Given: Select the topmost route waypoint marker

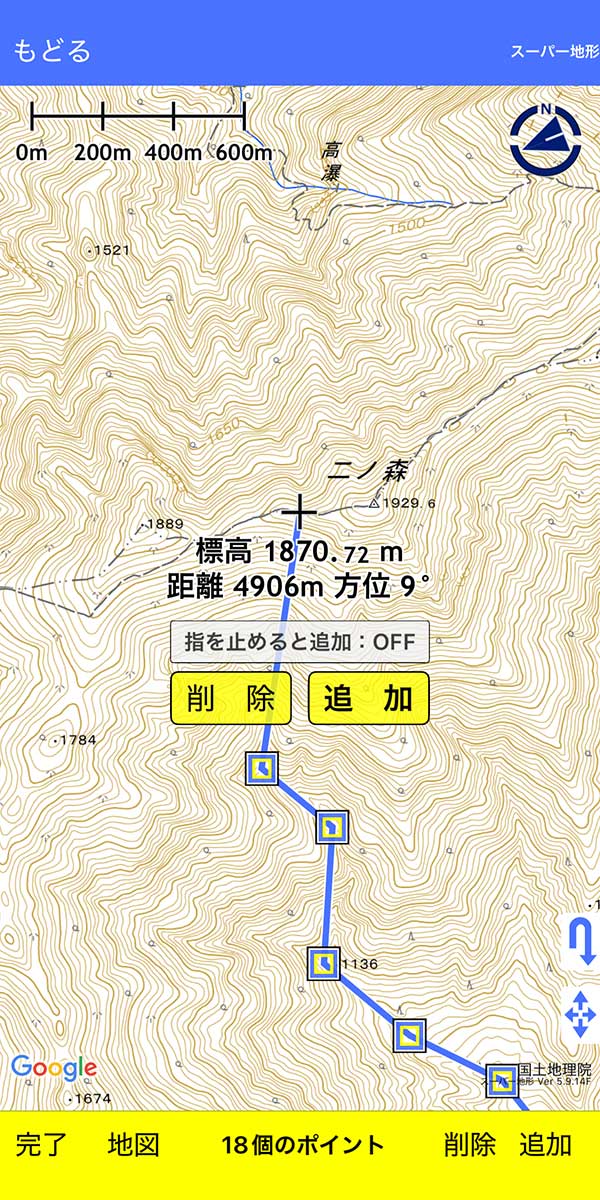Looking at the screenshot, I should 262,768.
